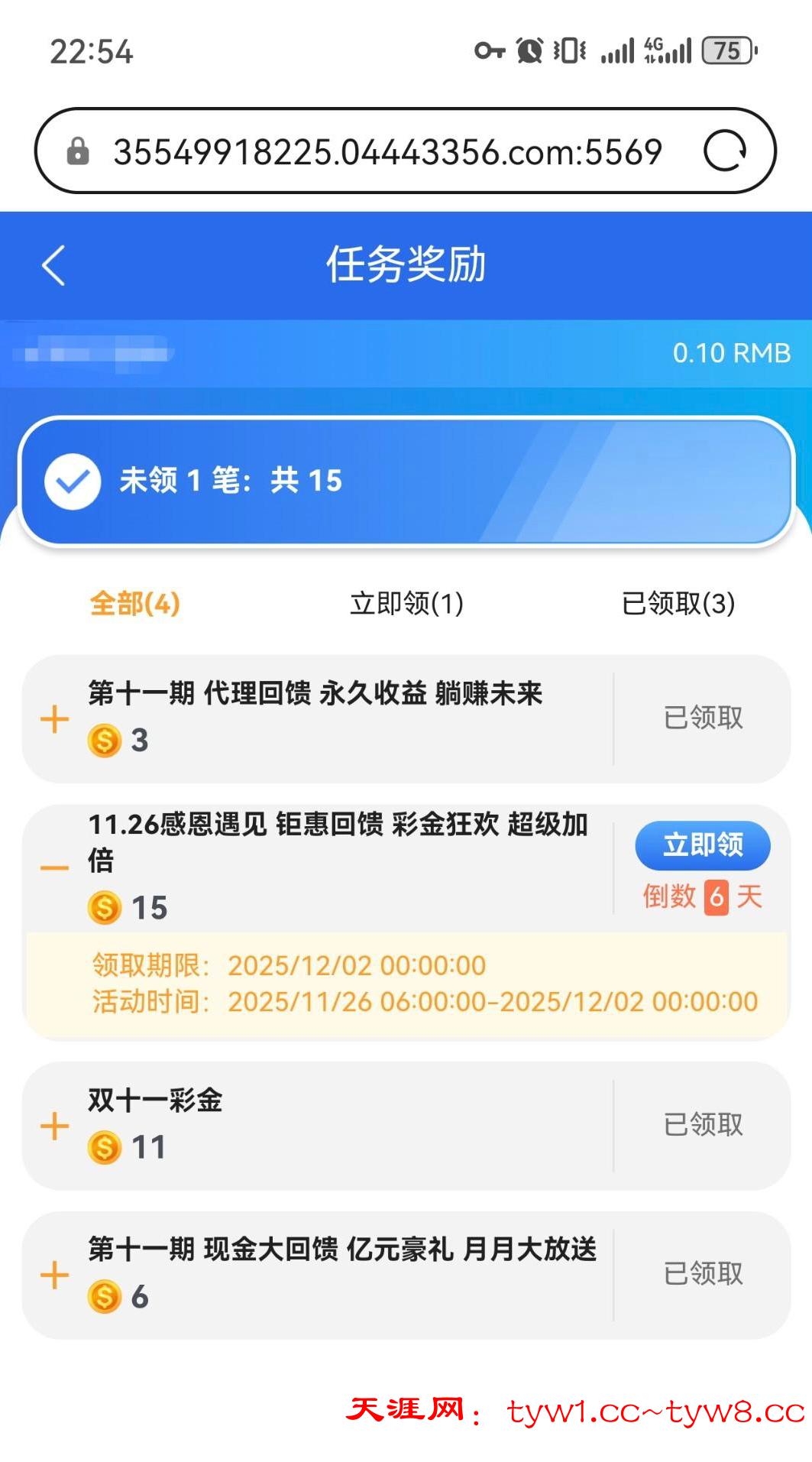Go back from the 任务奖励 page

click(x=53, y=265)
